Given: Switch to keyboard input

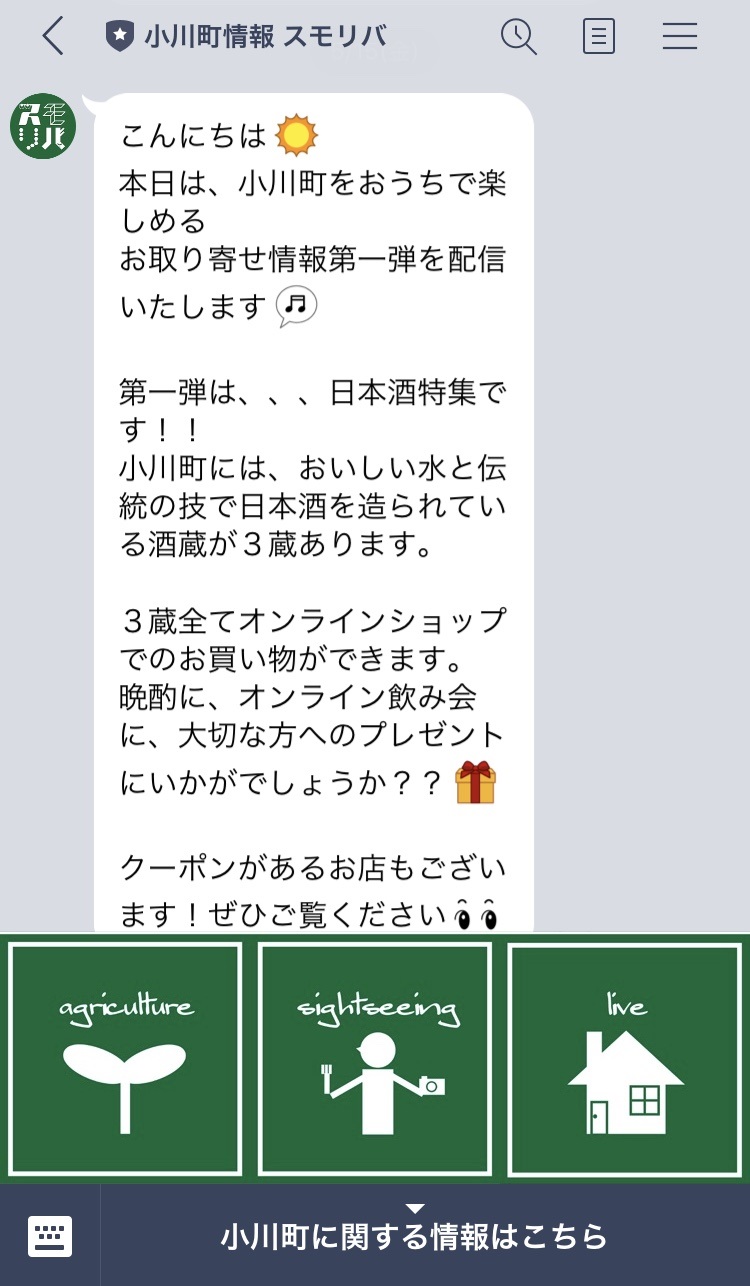Looking at the screenshot, I should pyautogui.click(x=50, y=1236).
